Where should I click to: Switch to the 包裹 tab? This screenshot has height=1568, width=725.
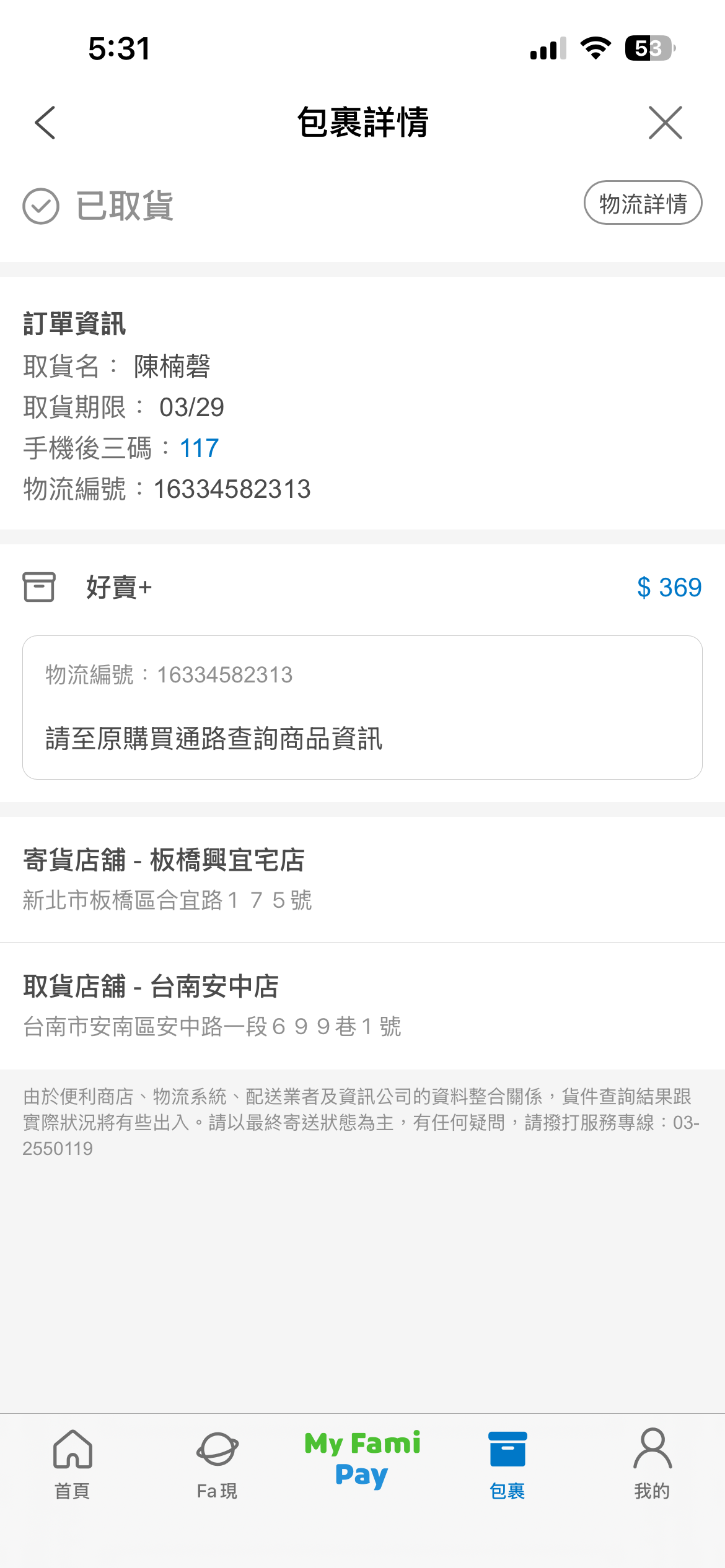tap(507, 1463)
